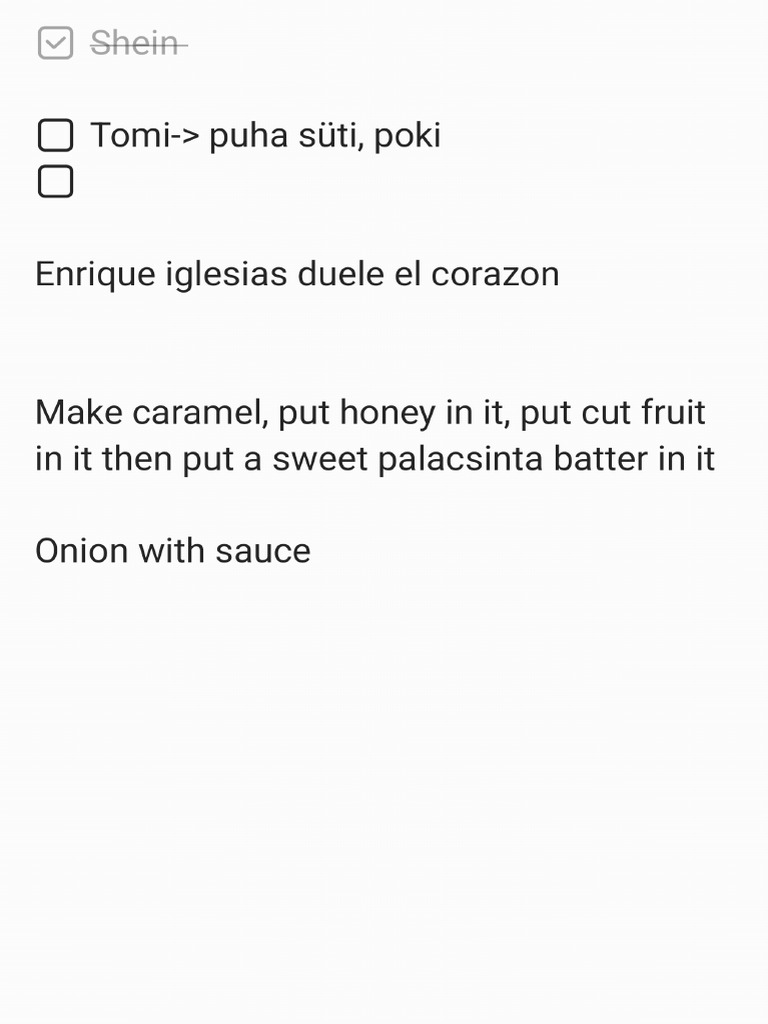Check off the Tomi puha süti item
This screenshot has height=1024, width=768.
55,135
